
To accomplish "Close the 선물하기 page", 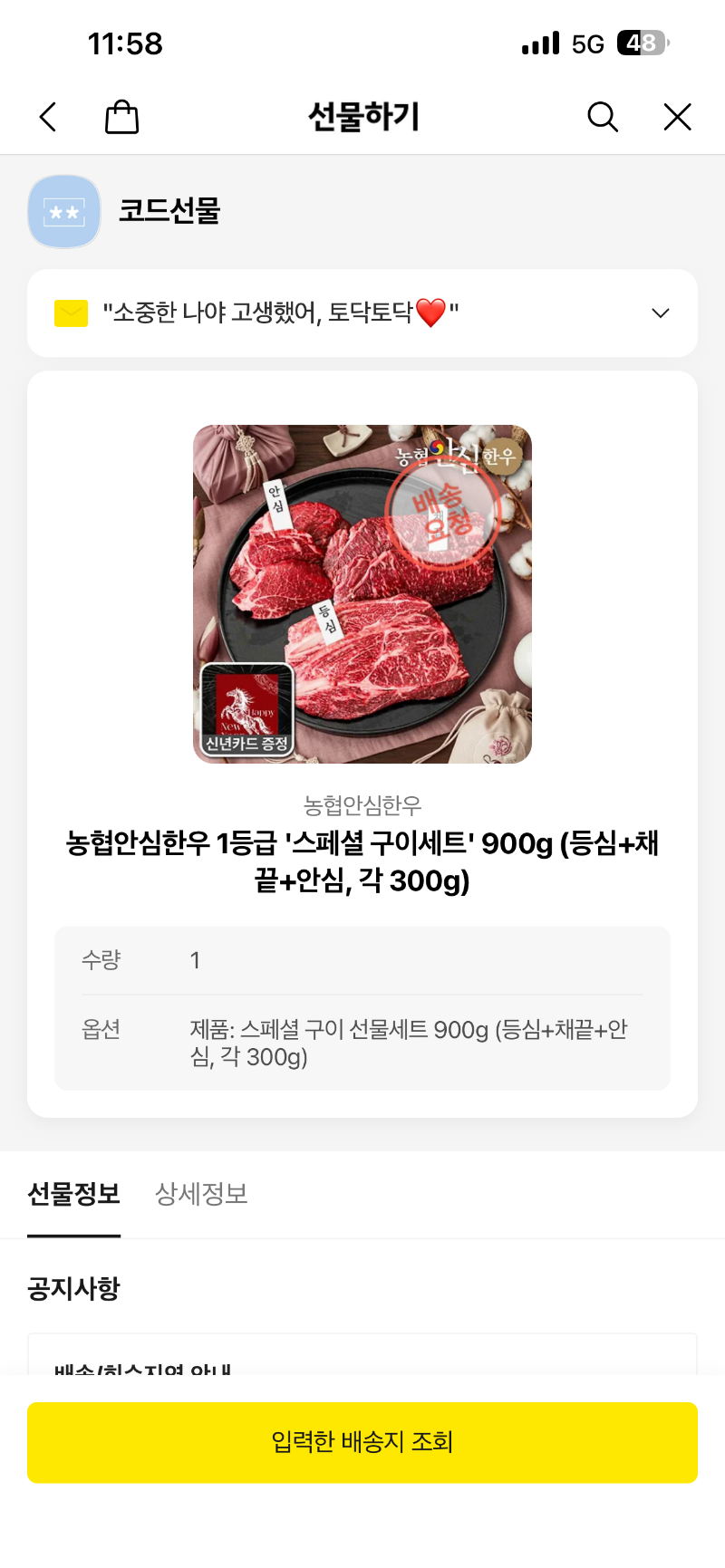I will (x=677, y=117).
